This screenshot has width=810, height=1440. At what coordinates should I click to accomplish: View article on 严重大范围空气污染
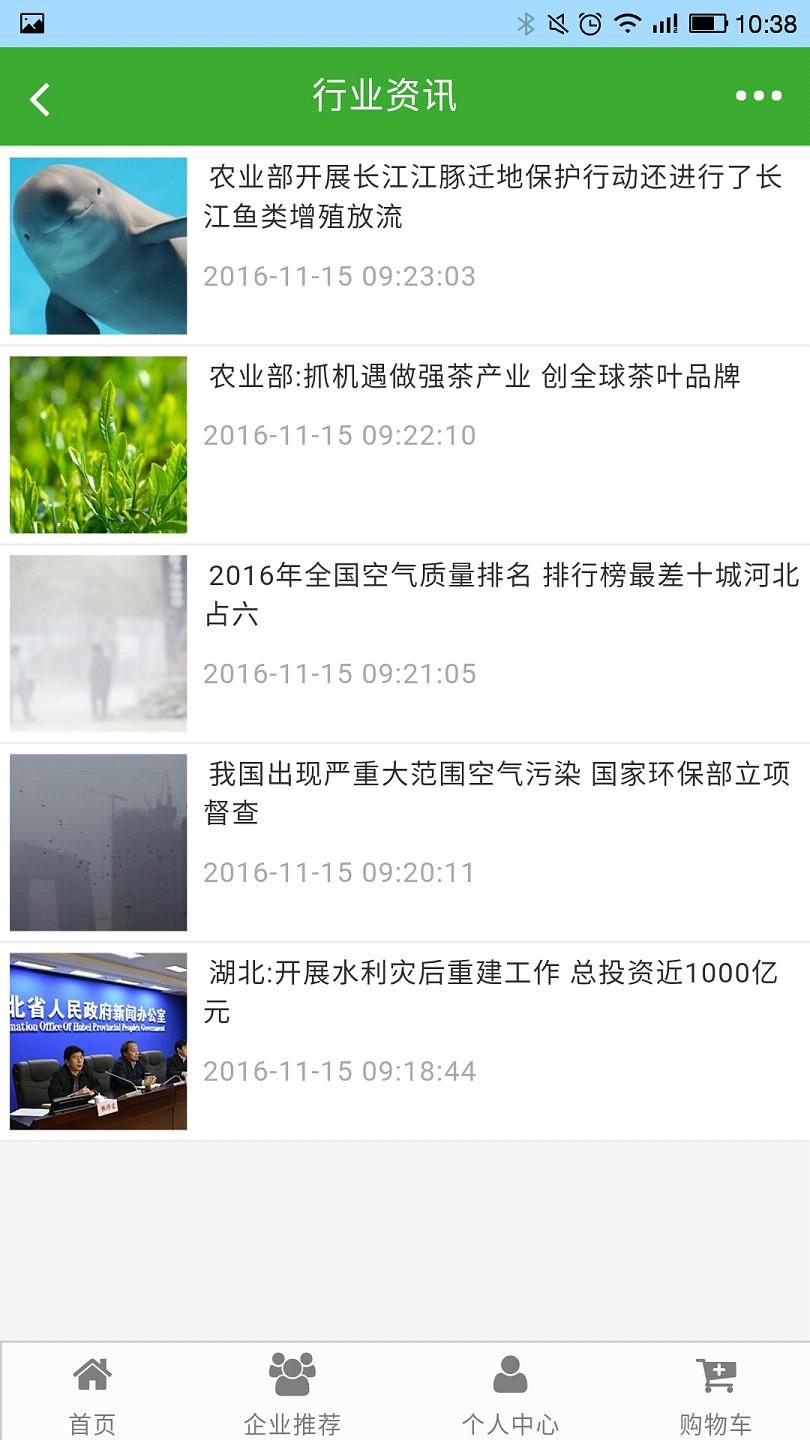tap(498, 793)
